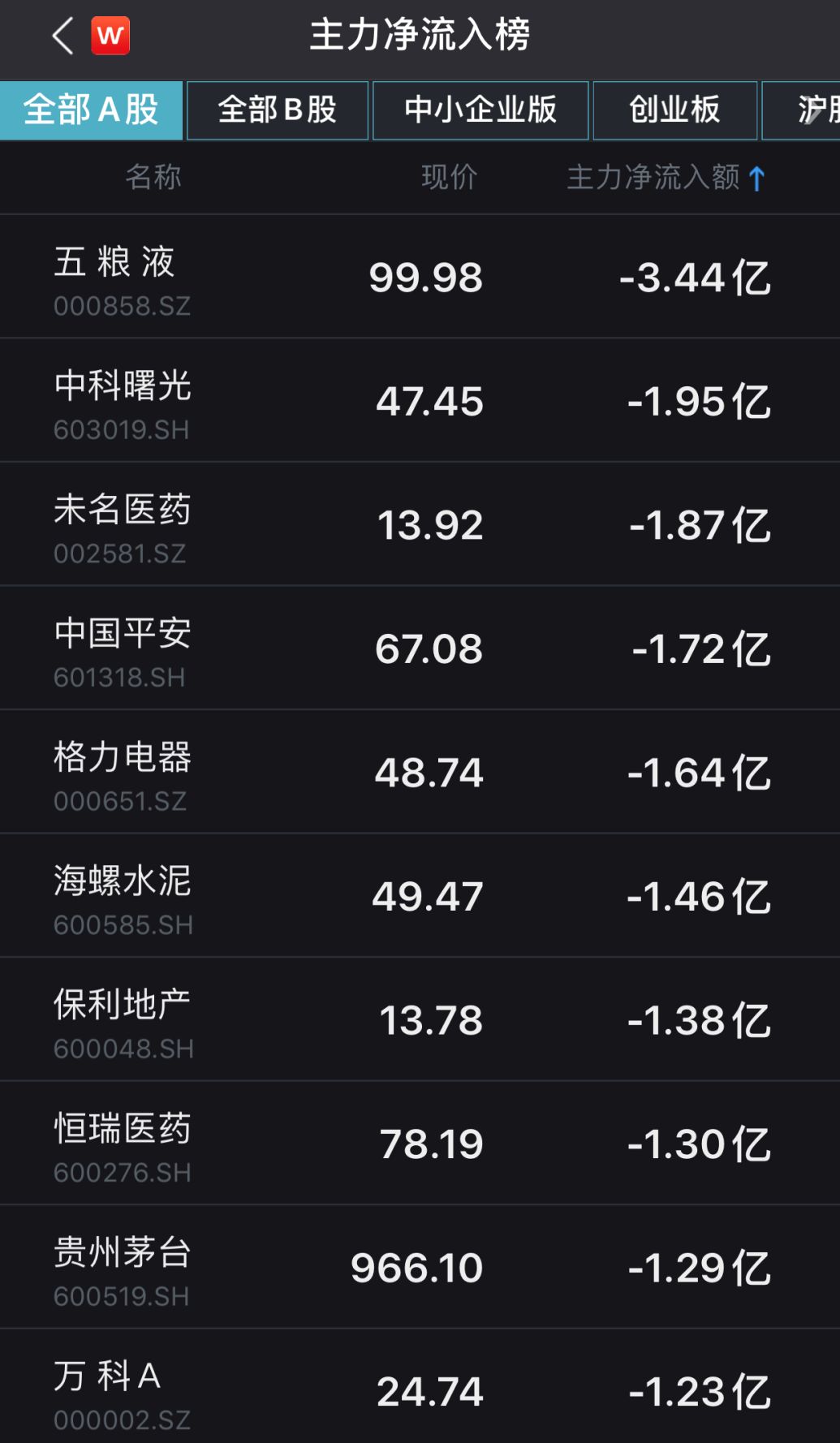The width and height of the screenshot is (840, 1443).
Task: Open the 创业板 tab
Action: (674, 110)
